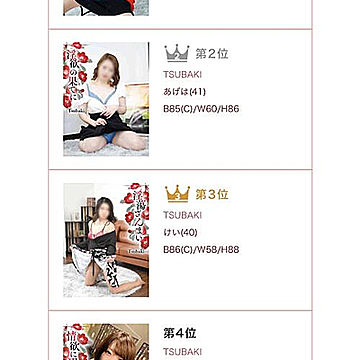
Task: Open the 第4位 TSUBAKI ranking card
Action: point(180,336)
